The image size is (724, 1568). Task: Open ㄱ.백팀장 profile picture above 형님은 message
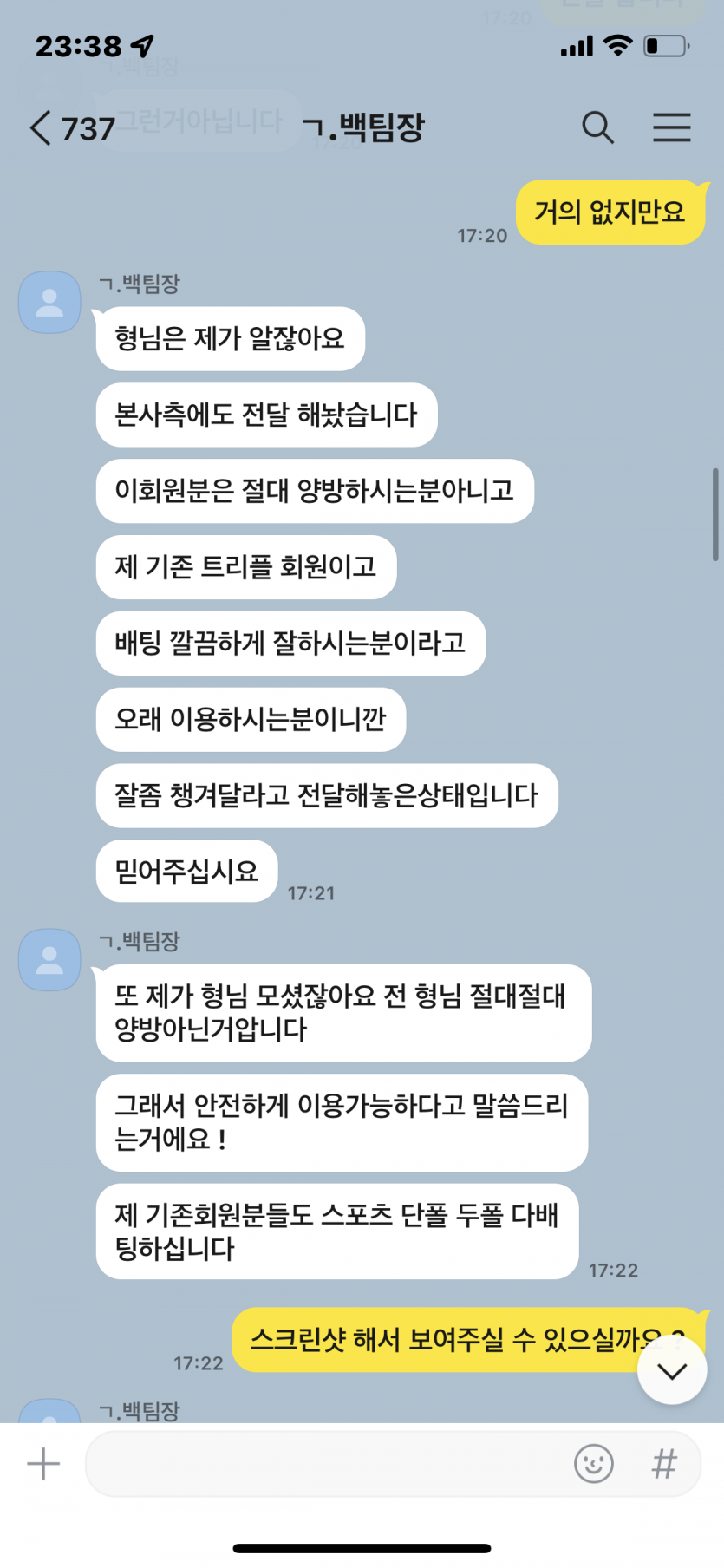pyautogui.click(x=50, y=302)
